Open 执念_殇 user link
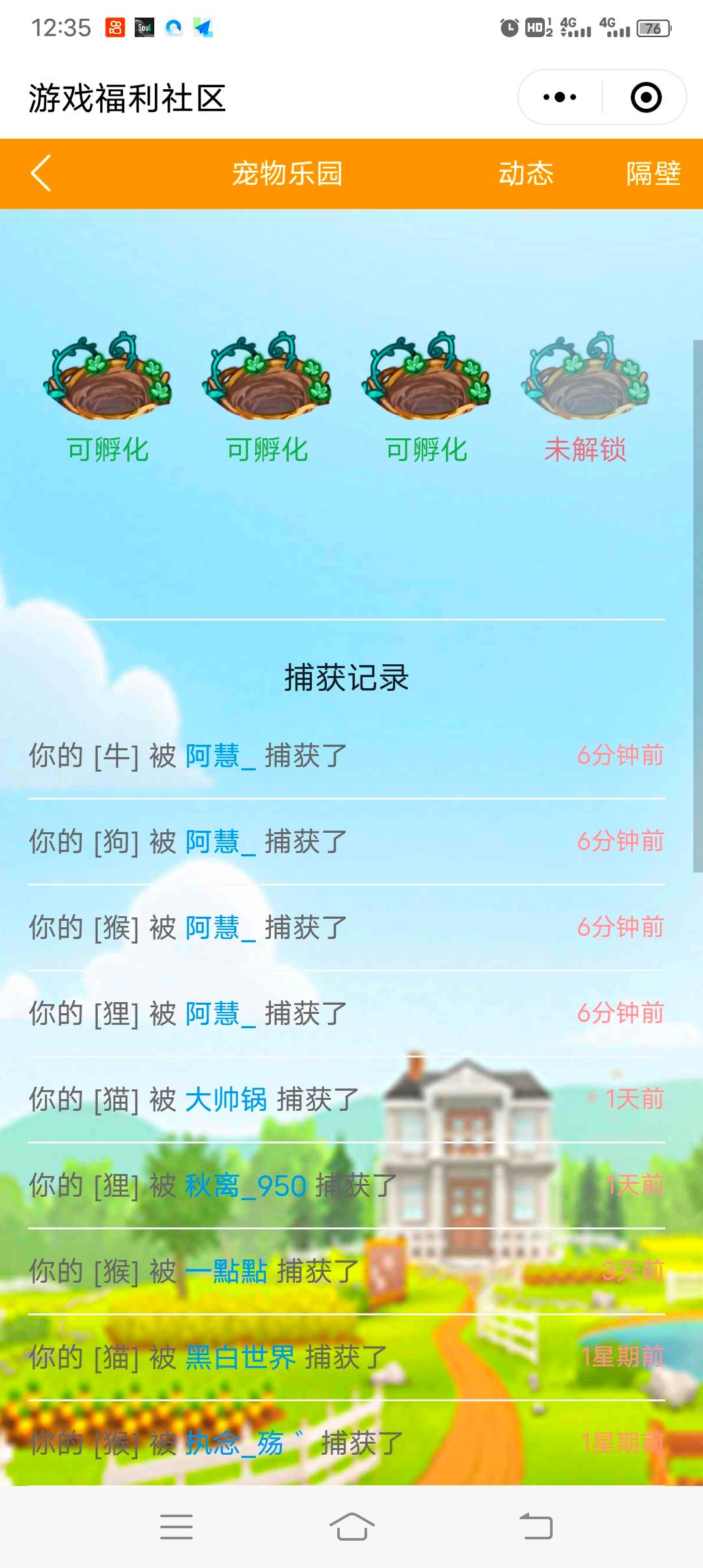Image resolution: width=703 pixels, height=1568 pixels. (236, 1444)
